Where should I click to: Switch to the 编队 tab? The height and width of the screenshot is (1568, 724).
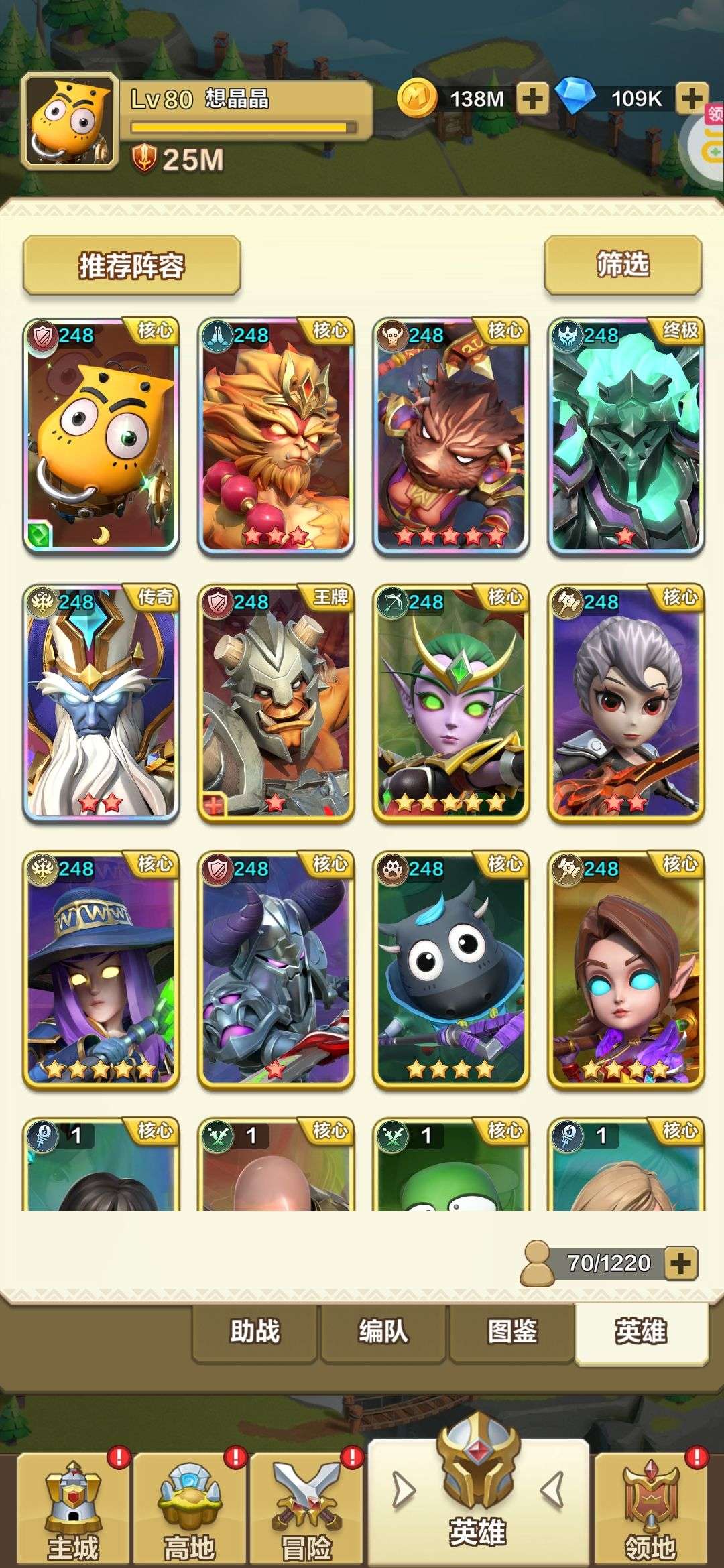tap(383, 1331)
